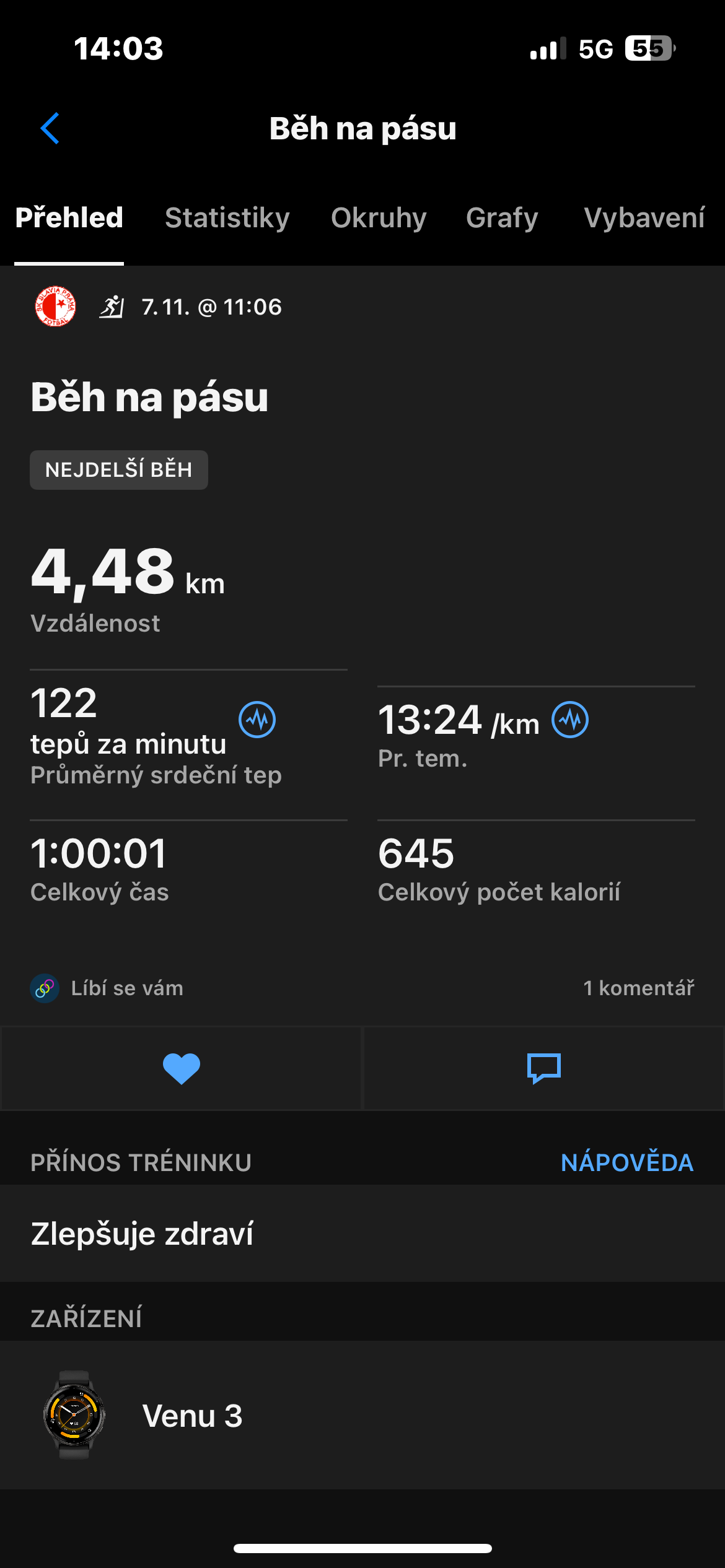Viewport: 725px width, 1568px height.
Task: Switch to the Vybavení tab
Action: pyautogui.click(x=644, y=218)
